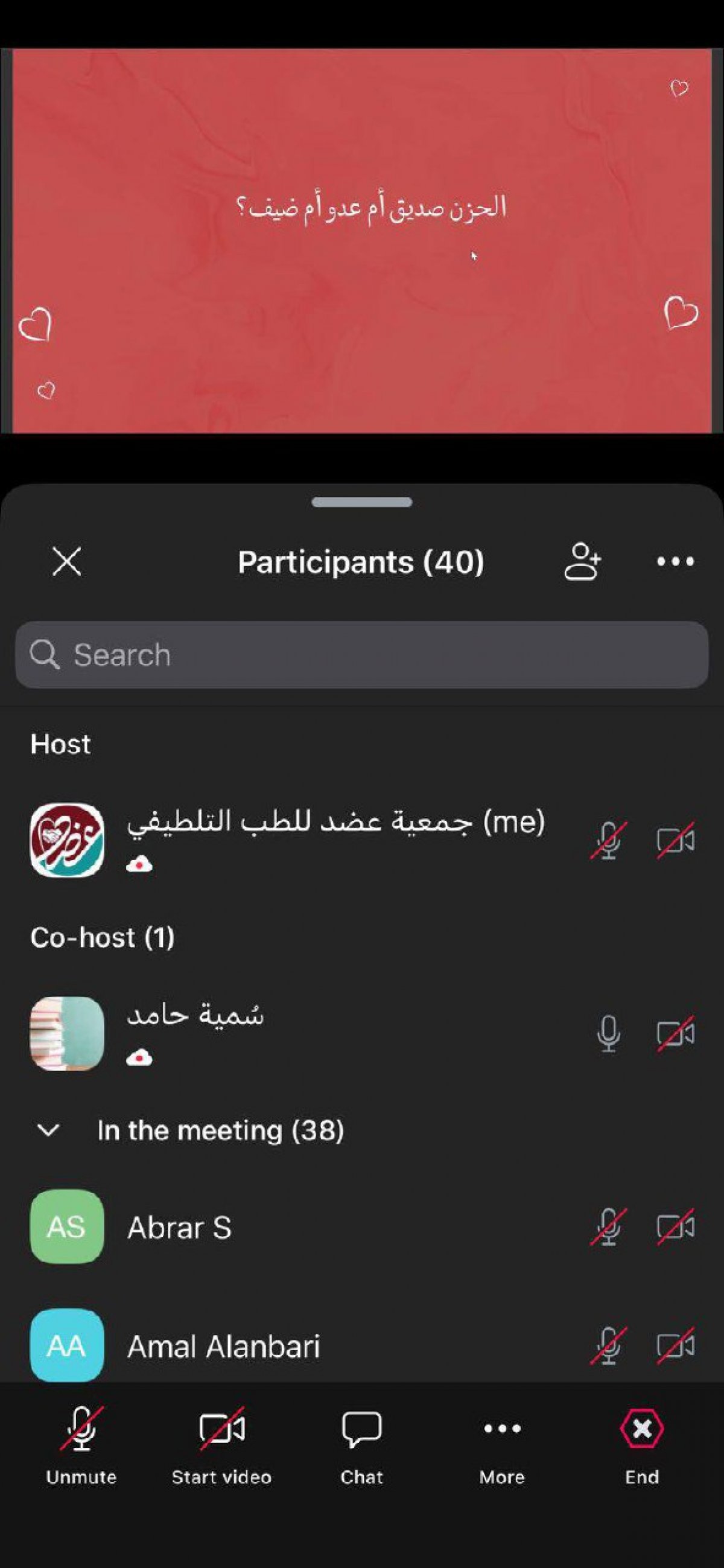Invite a new participant
Image resolution: width=724 pixels, height=1568 pixels.
point(582,561)
